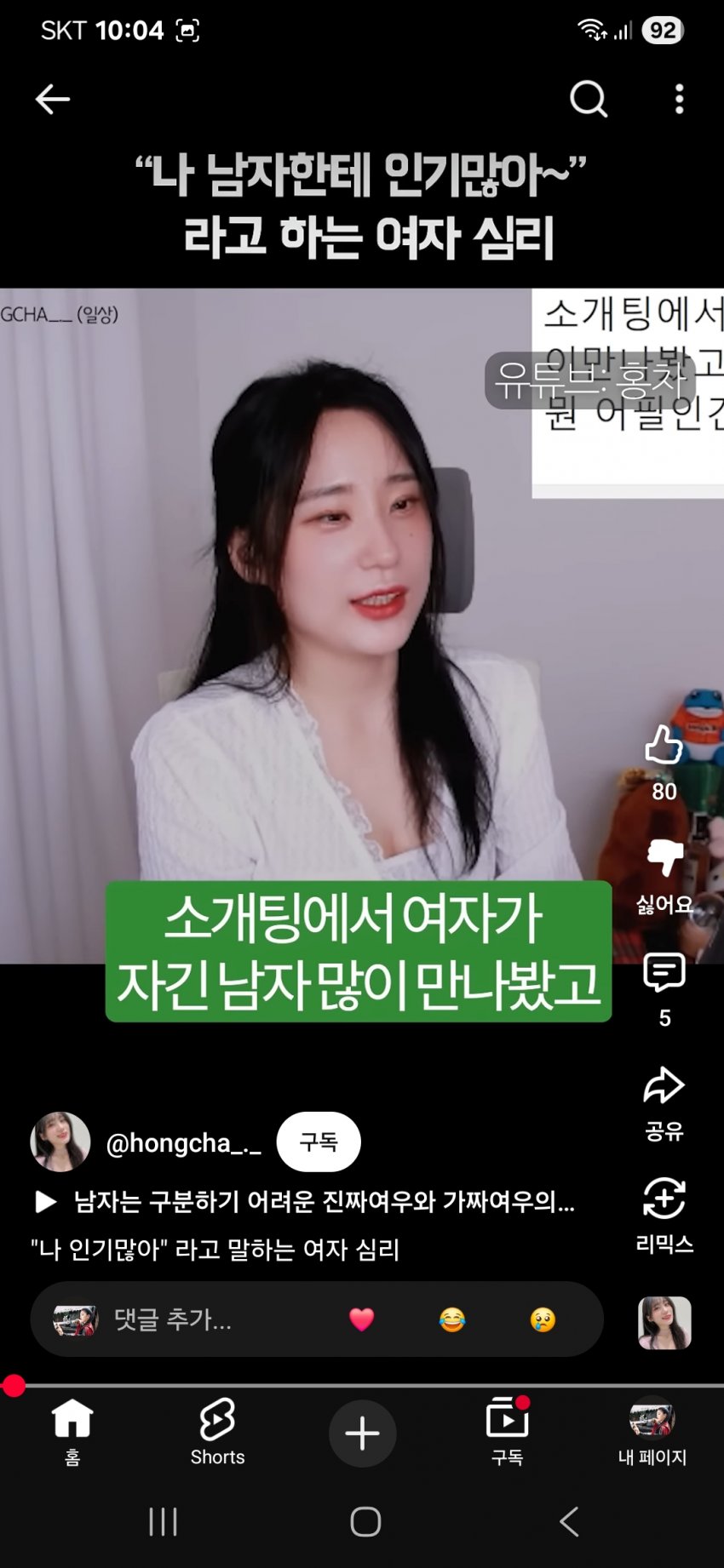
Task: Create a new video with plus button
Action: point(362,1434)
